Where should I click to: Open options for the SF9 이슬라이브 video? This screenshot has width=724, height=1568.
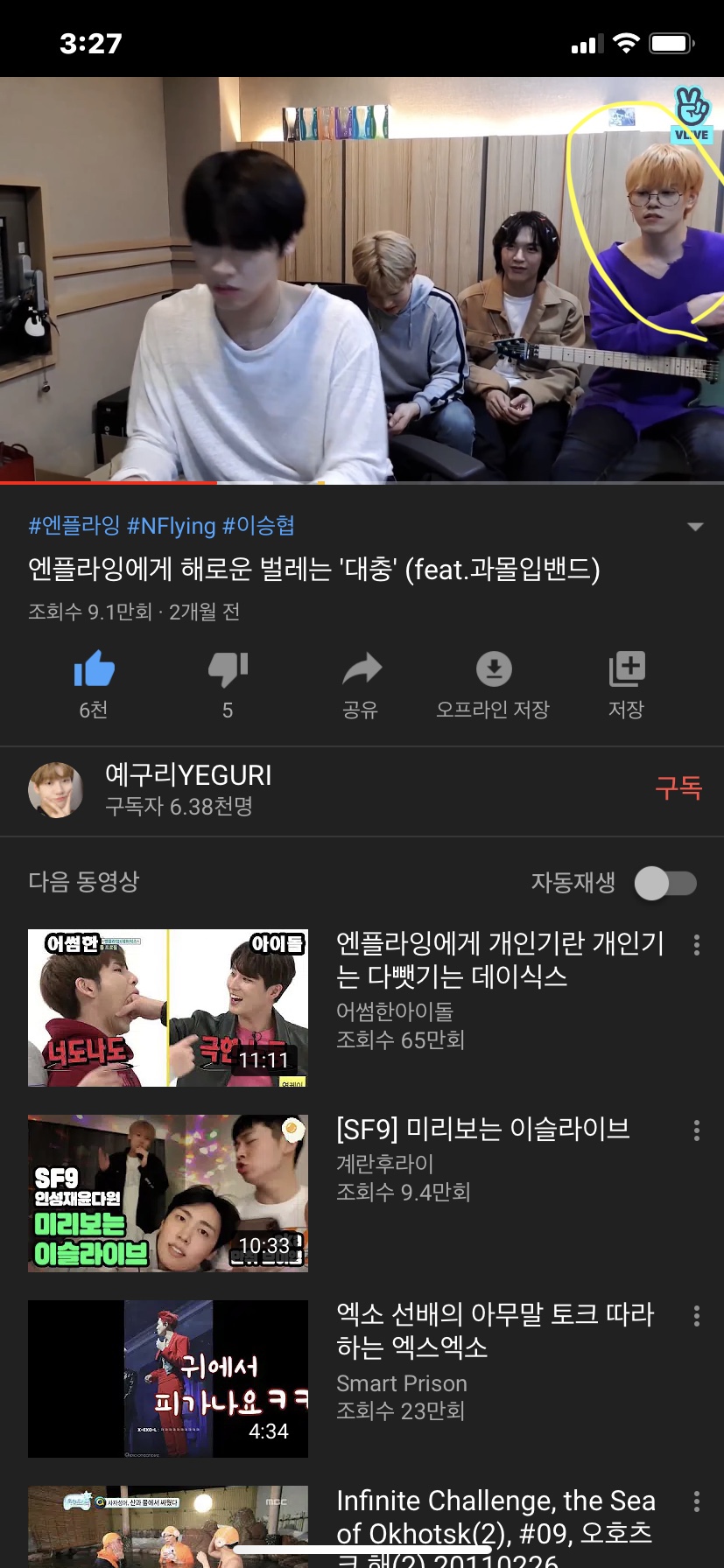(x=696, y=1131)
